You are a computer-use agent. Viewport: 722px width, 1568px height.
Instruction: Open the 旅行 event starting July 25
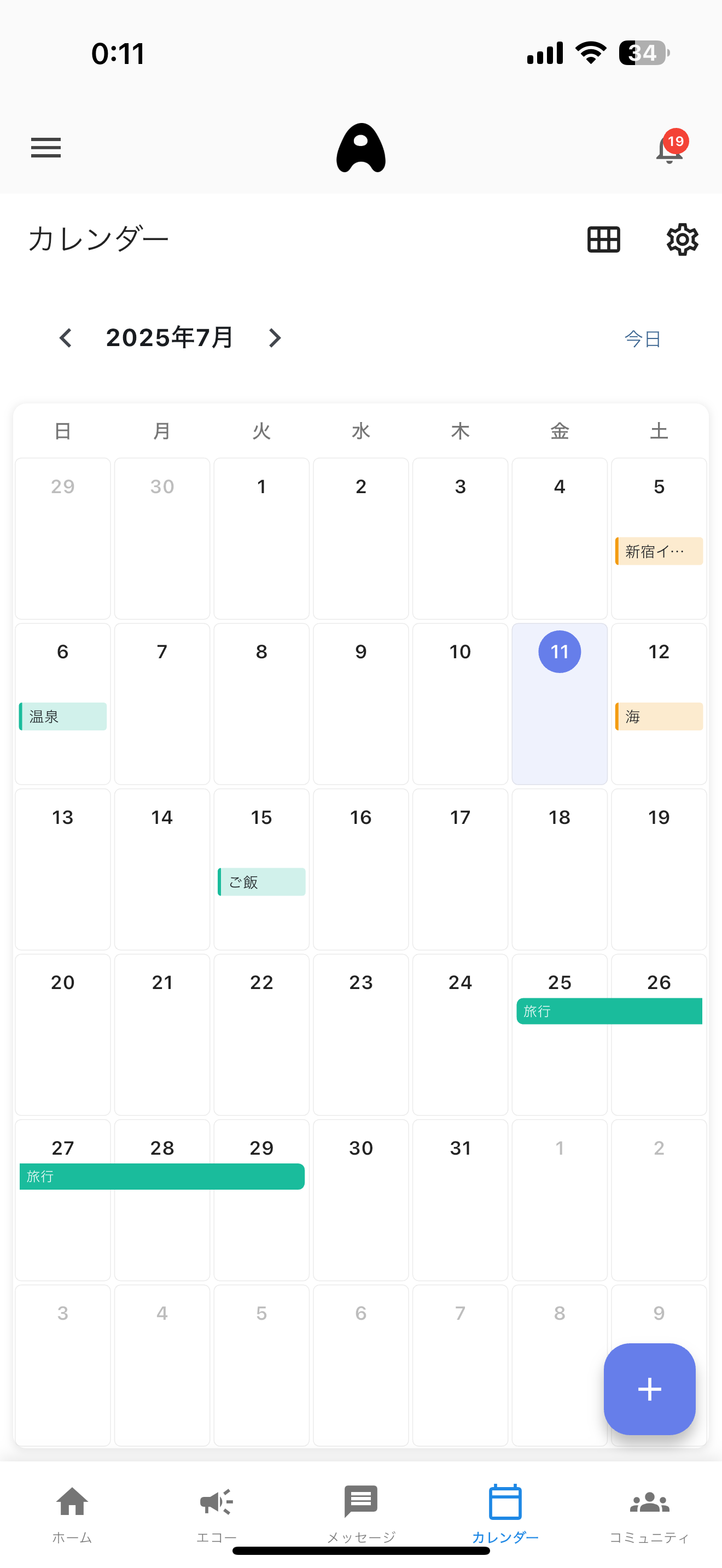coord(609,1011)
